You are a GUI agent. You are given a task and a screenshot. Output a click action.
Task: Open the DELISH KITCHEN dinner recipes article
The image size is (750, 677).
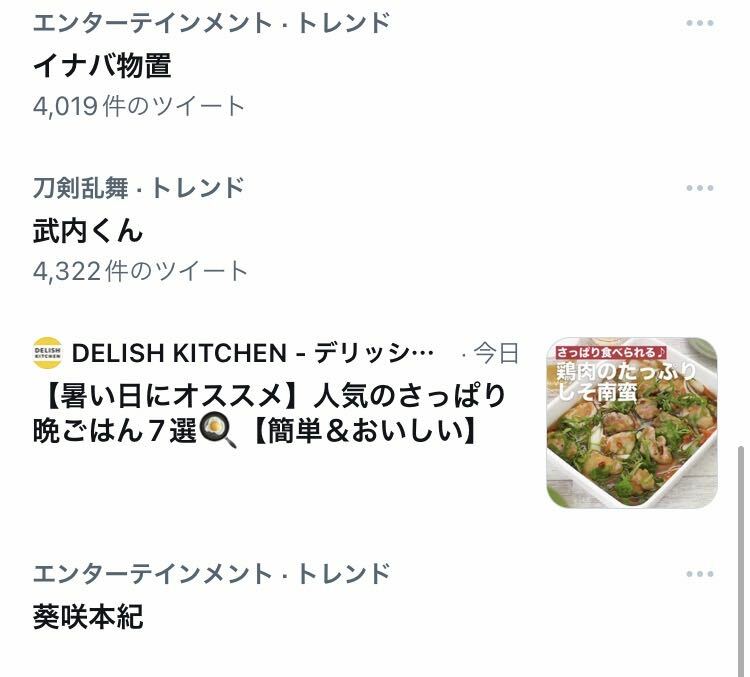coord(268,413)
